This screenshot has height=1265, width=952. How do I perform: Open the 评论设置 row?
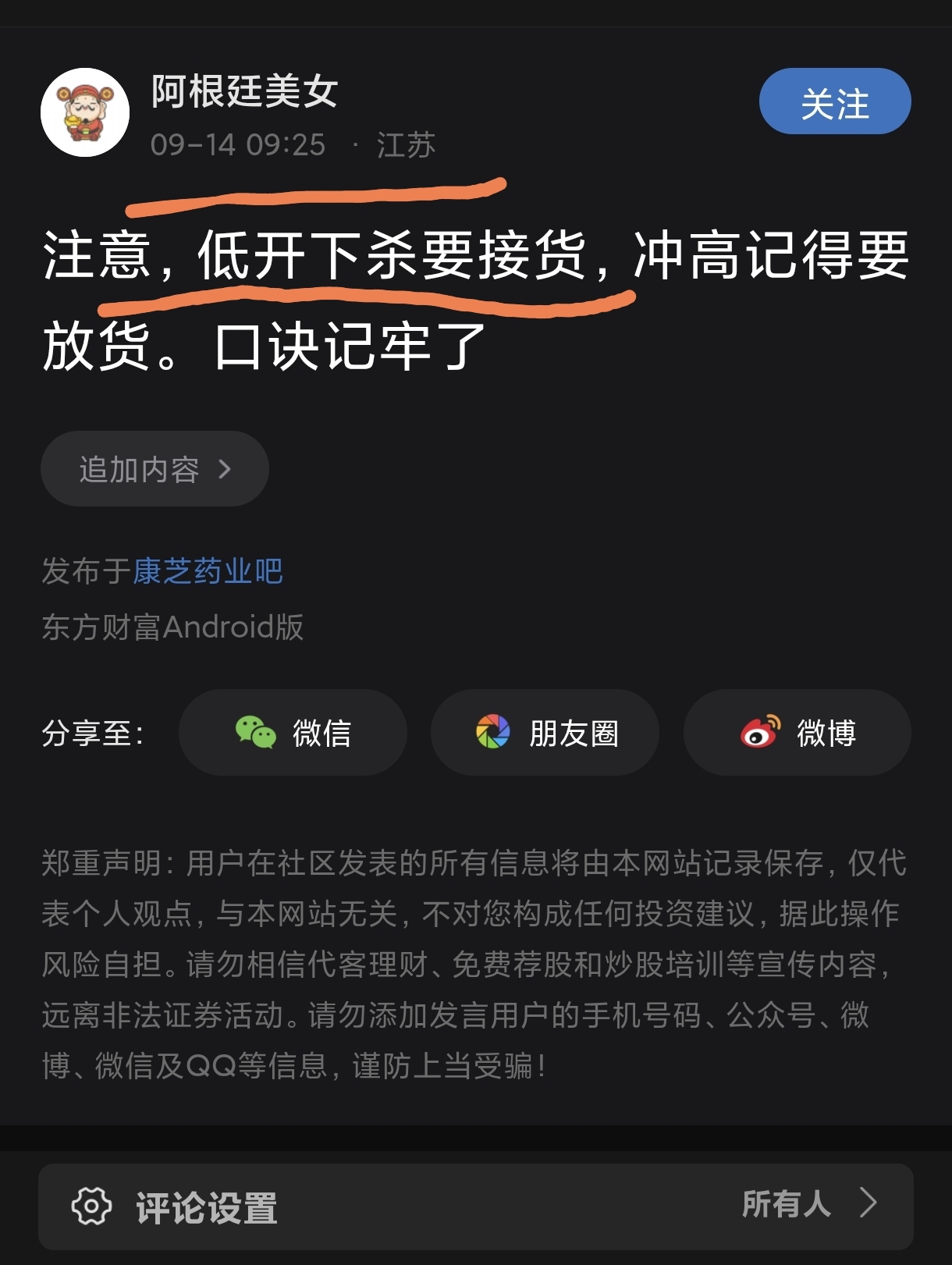[x=476, y=1206]
